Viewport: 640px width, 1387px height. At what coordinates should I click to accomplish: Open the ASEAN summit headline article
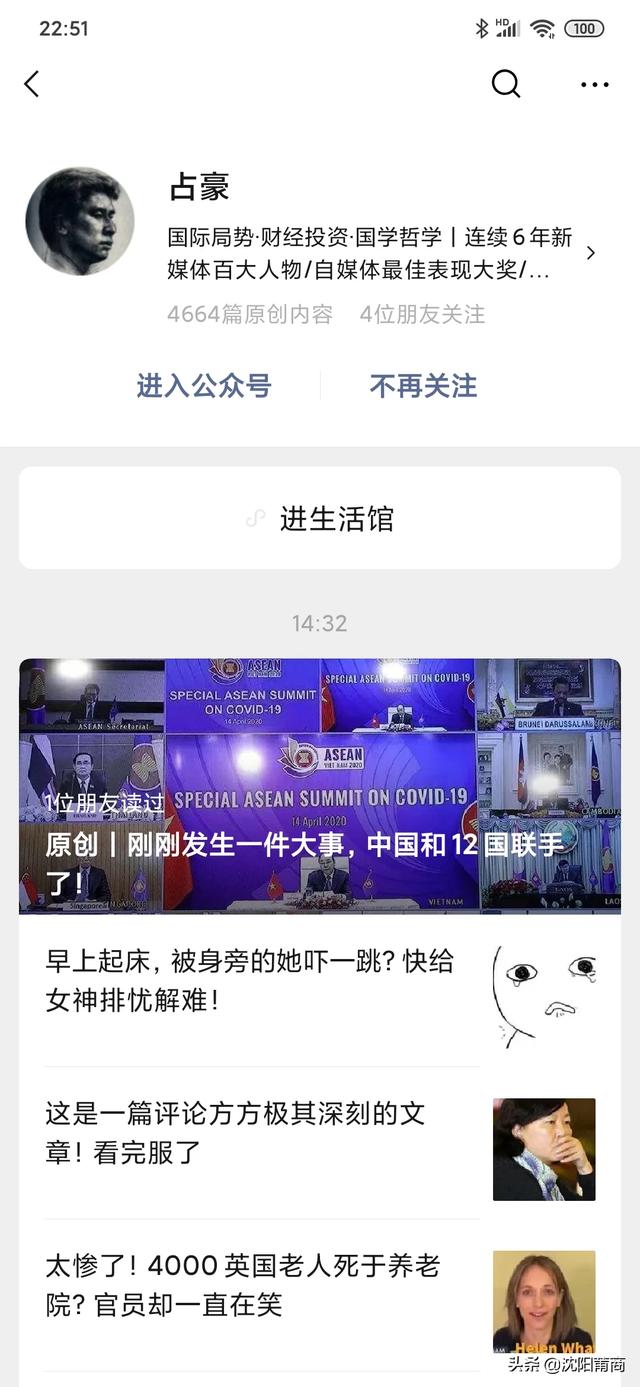[x=320, y=786]
